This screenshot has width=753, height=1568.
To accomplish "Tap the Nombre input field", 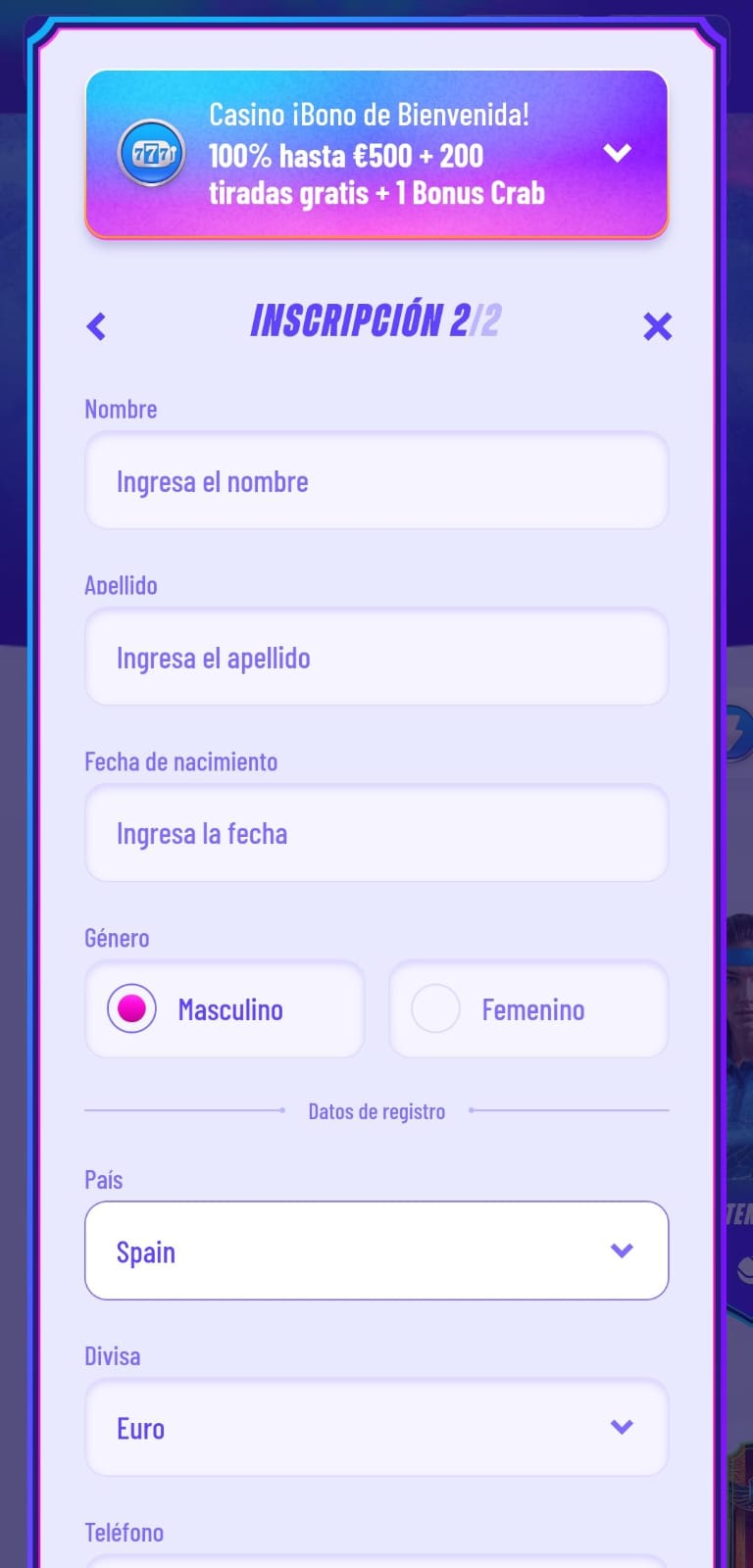I will pos(376,481).
